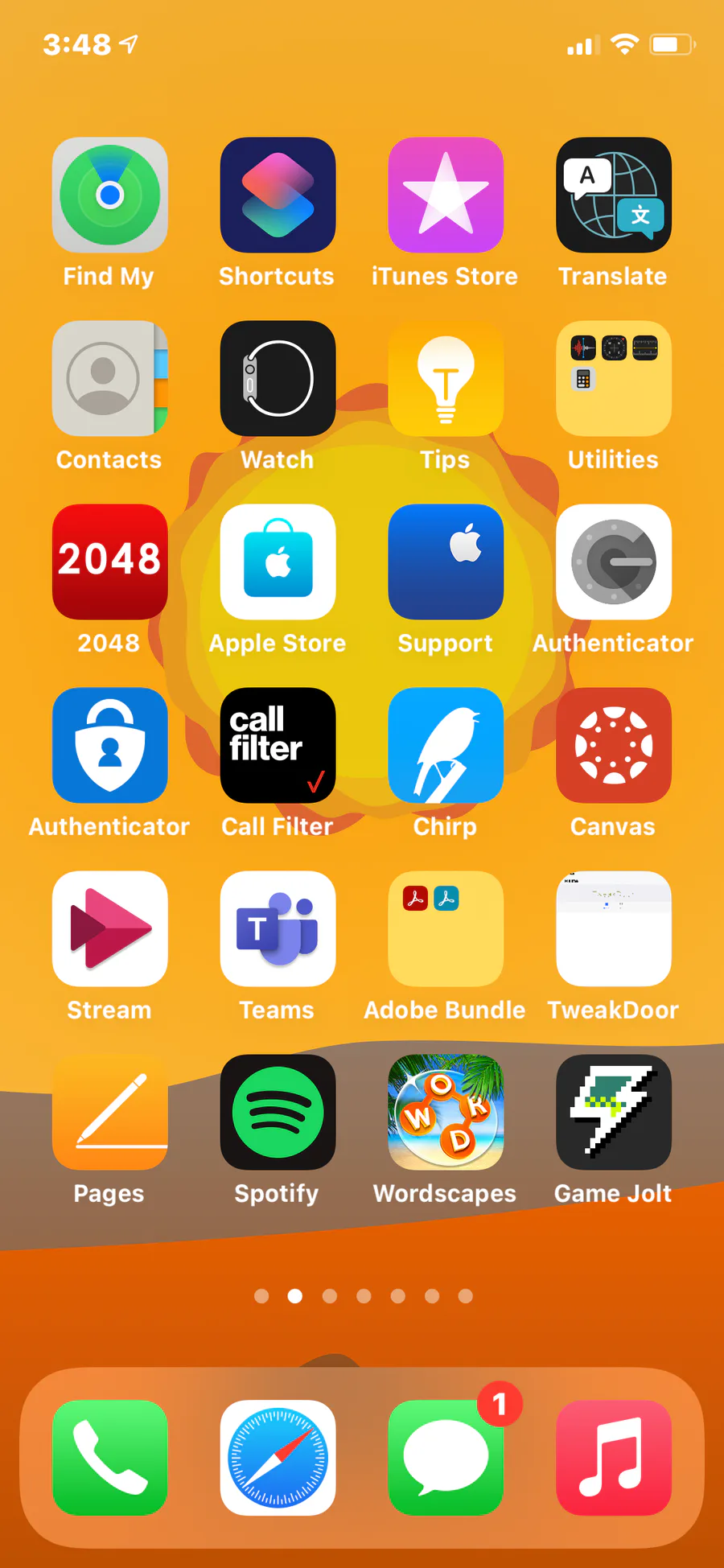Launch the Call Filter app

[278, 746]
